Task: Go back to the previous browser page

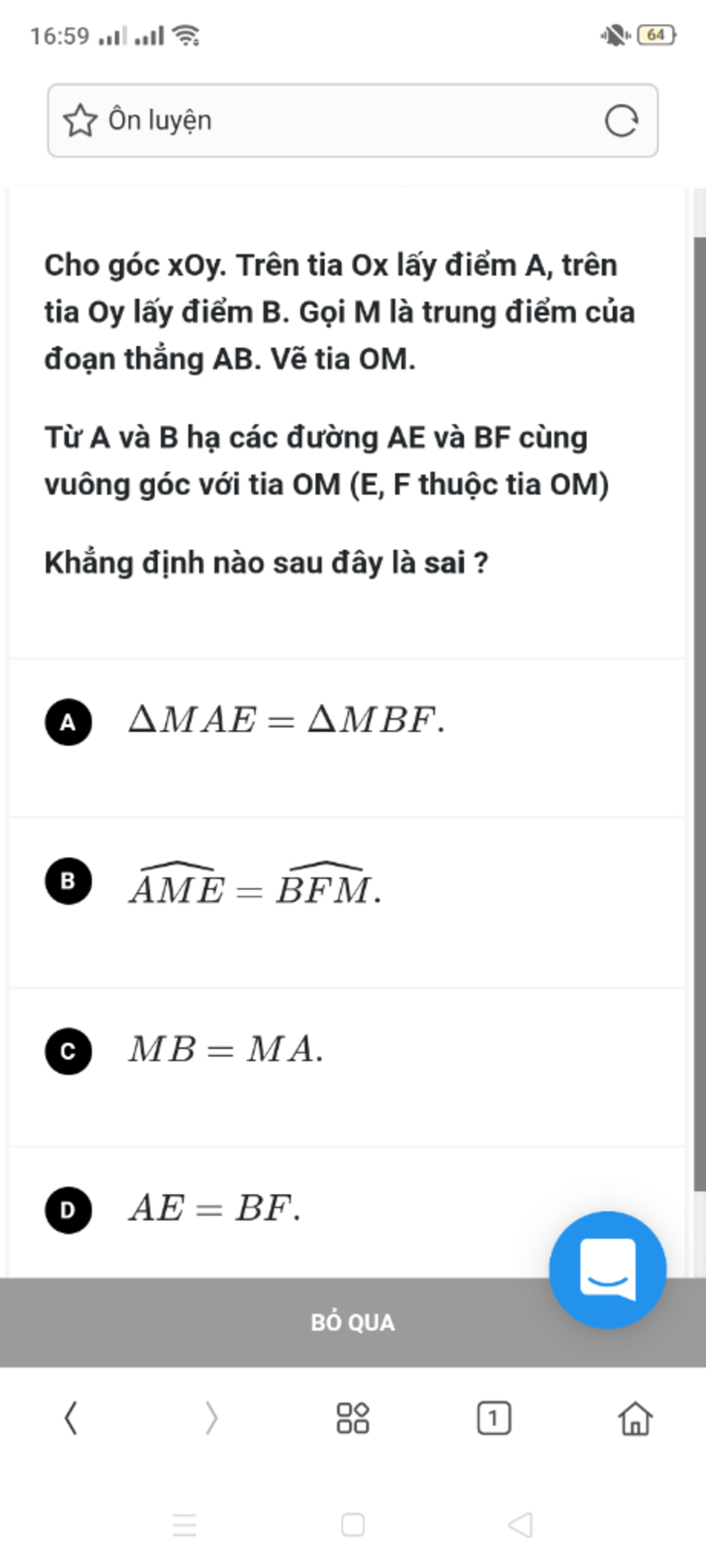Action: point(70,1419)
